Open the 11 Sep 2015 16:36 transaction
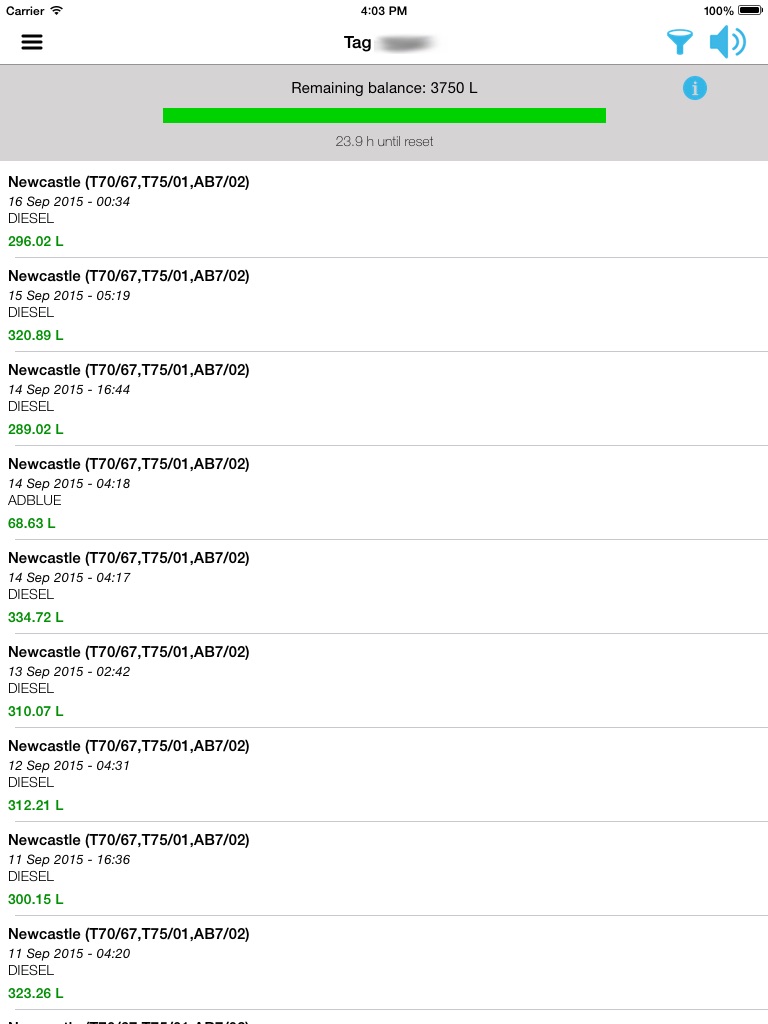 [384, 869]
